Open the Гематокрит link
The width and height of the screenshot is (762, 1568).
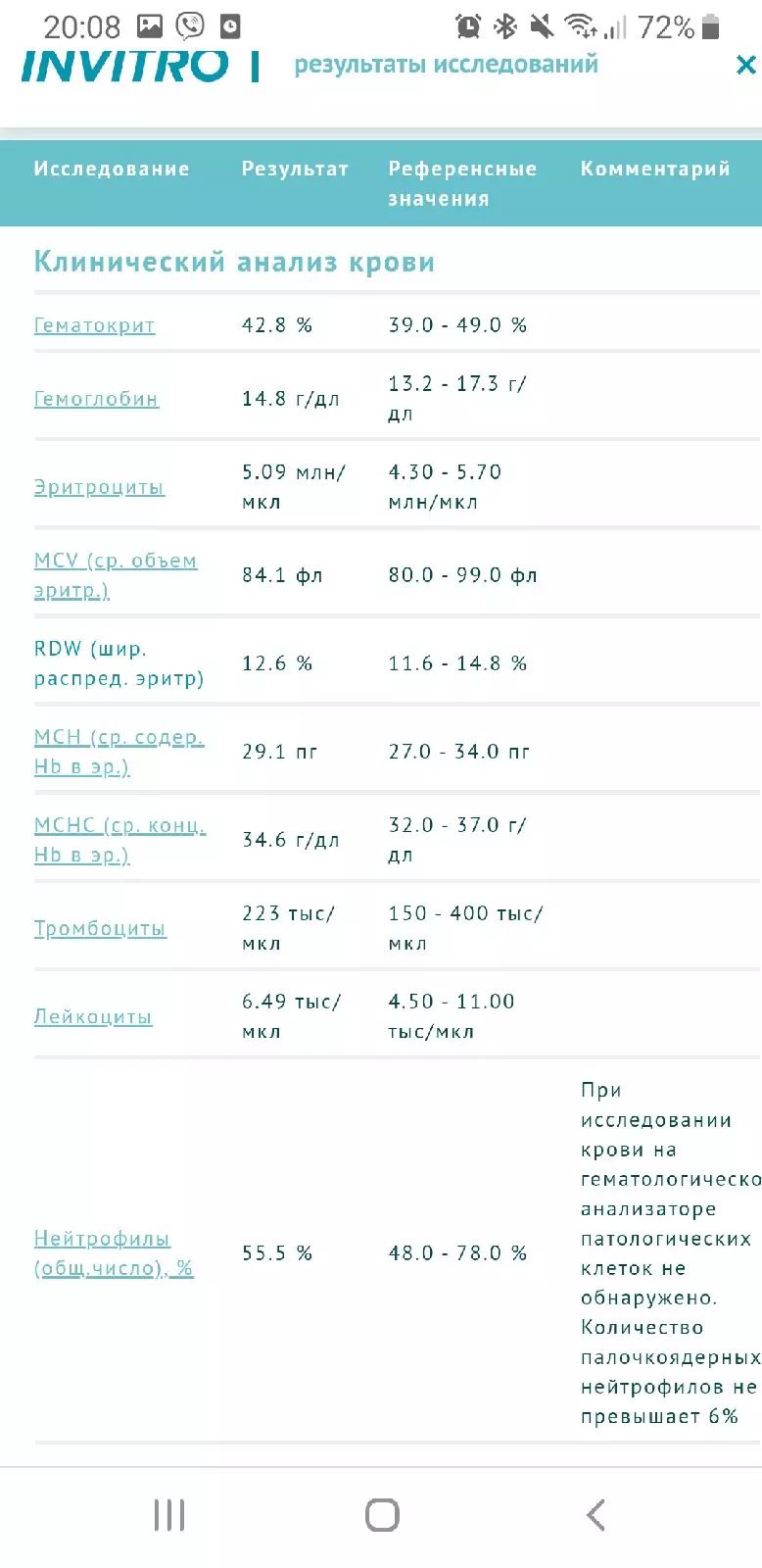tap(94, 325)
